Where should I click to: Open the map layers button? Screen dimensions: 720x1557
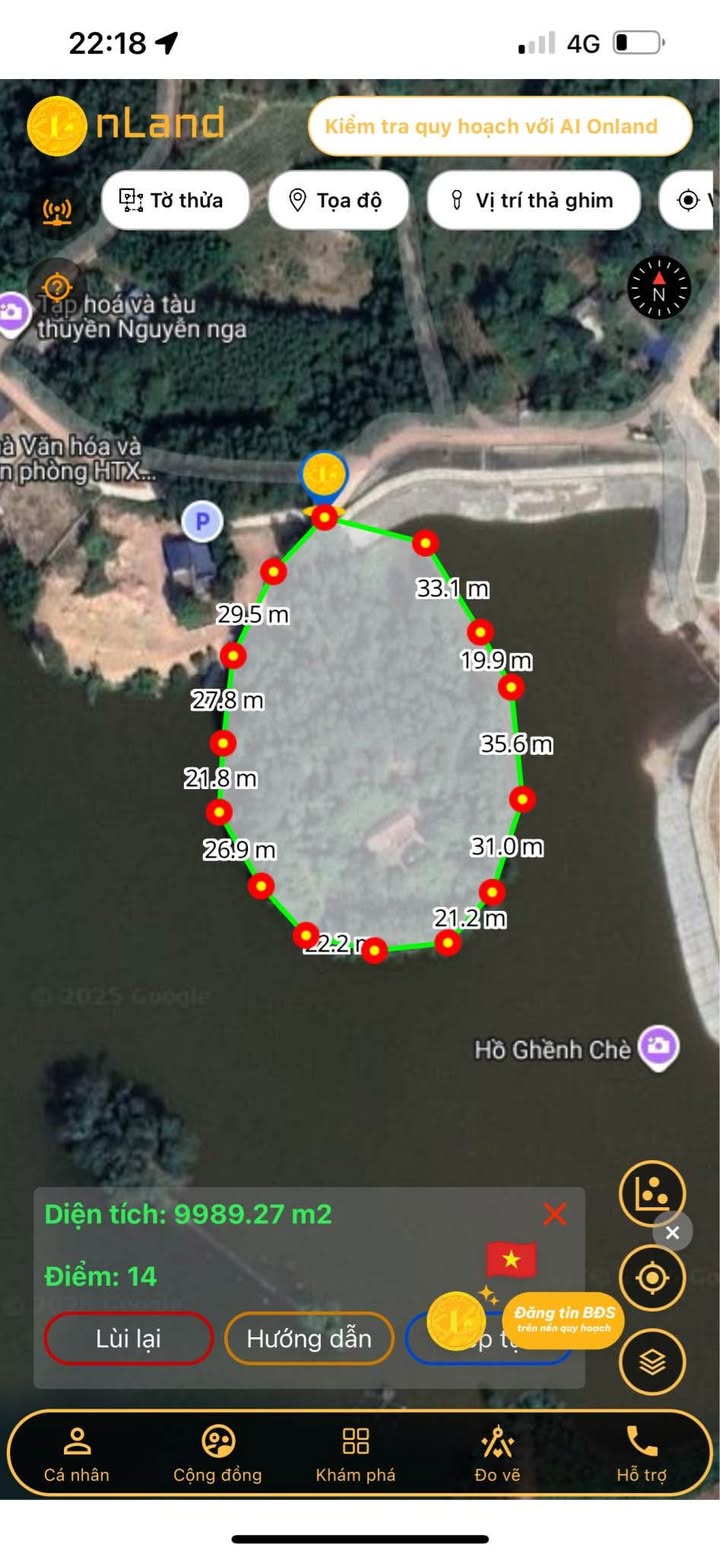coord(652,1361)
